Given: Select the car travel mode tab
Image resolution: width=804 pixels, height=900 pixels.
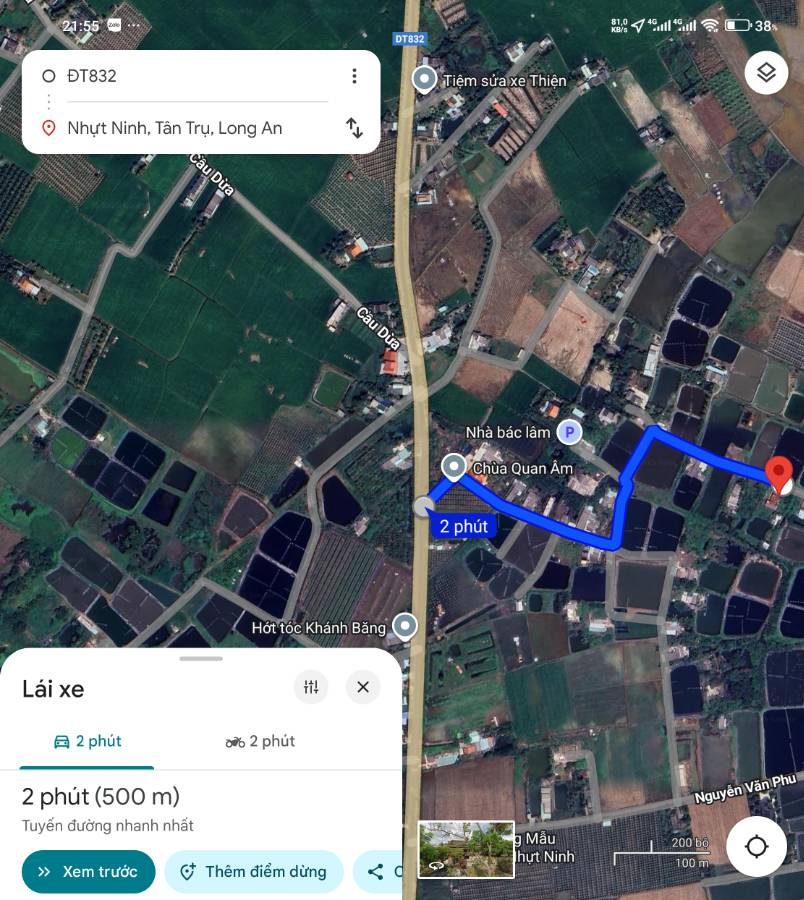Looking at the screenshot, I should click(88, 741).
